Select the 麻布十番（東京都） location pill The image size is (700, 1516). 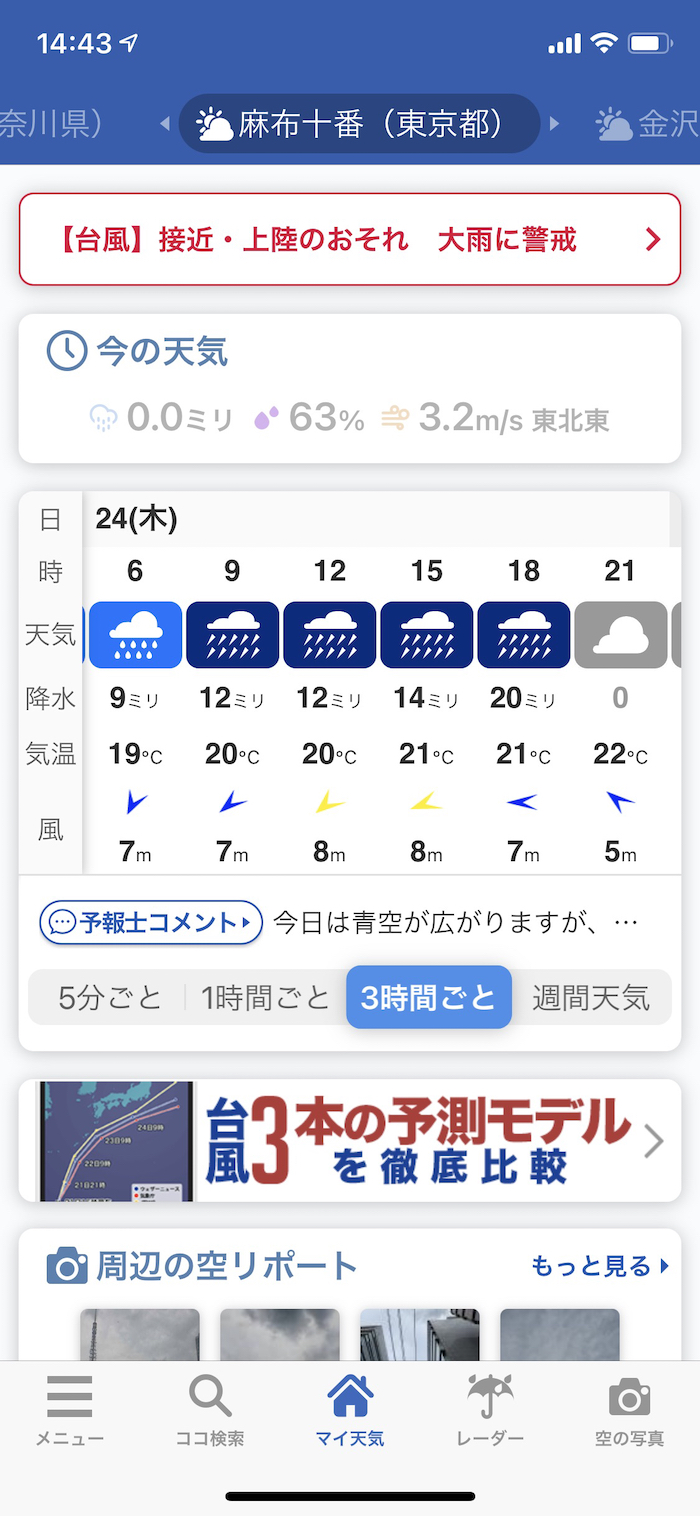tap(359, 124)
